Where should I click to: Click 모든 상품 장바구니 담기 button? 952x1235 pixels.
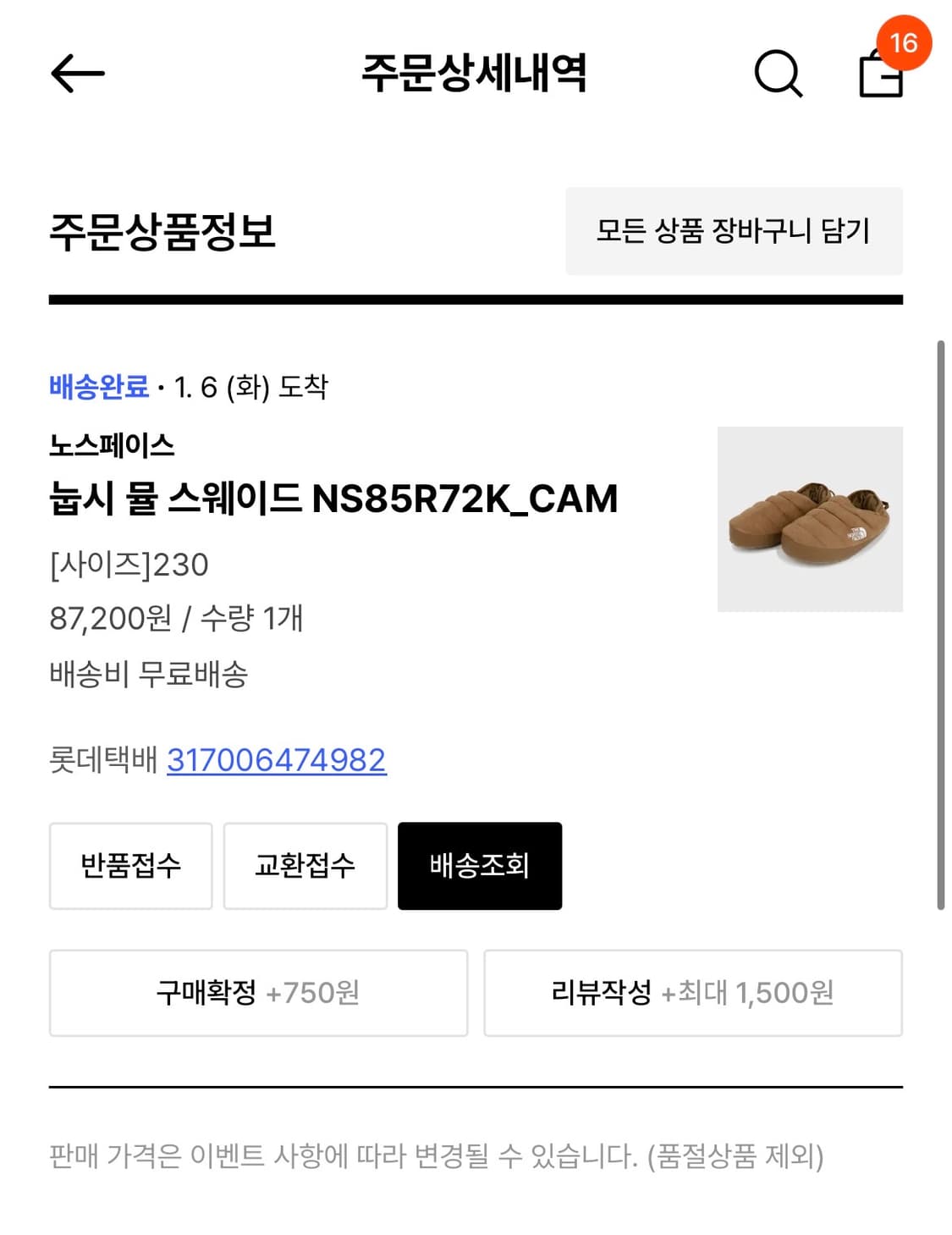(734, 231)
